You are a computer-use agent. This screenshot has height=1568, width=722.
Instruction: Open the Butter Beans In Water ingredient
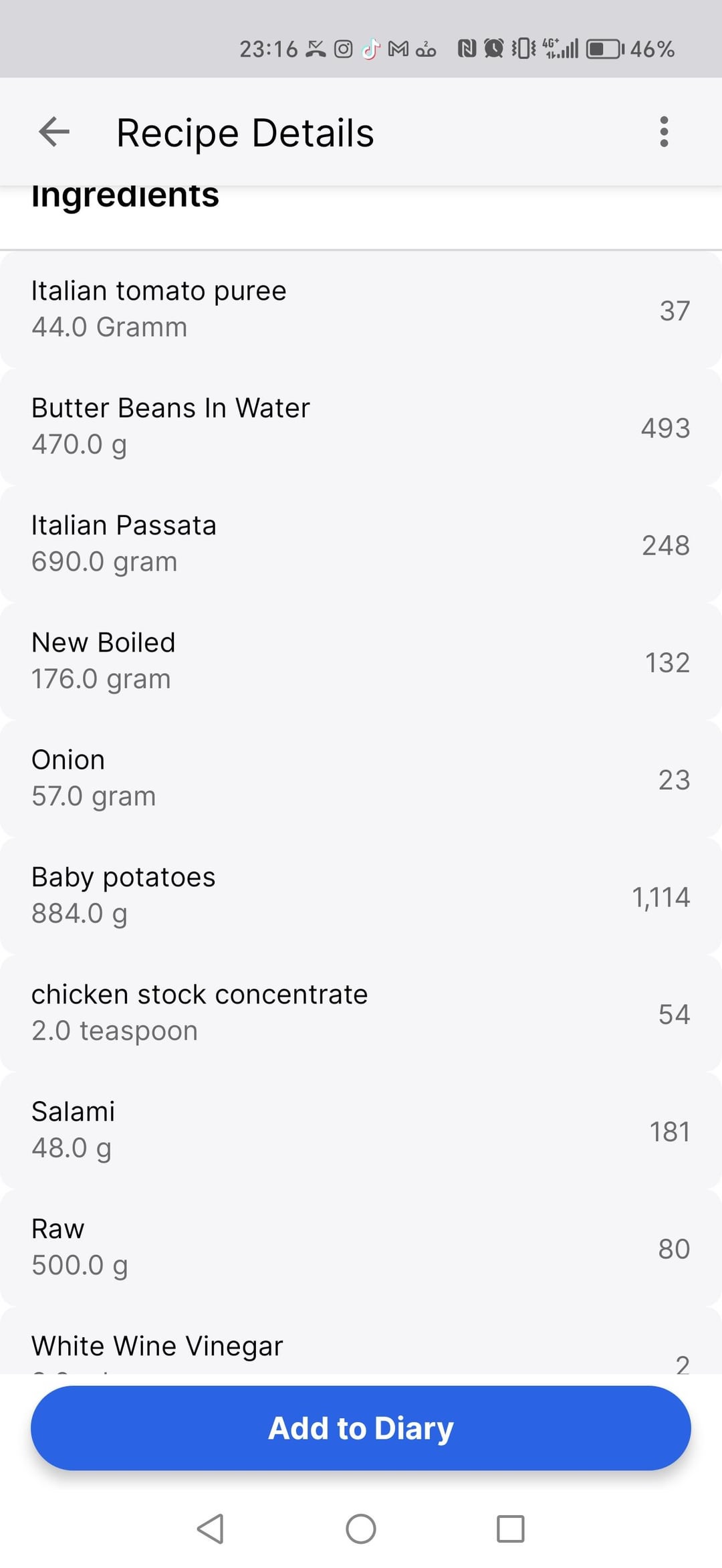pyautogui.click(x=361, y=427)
